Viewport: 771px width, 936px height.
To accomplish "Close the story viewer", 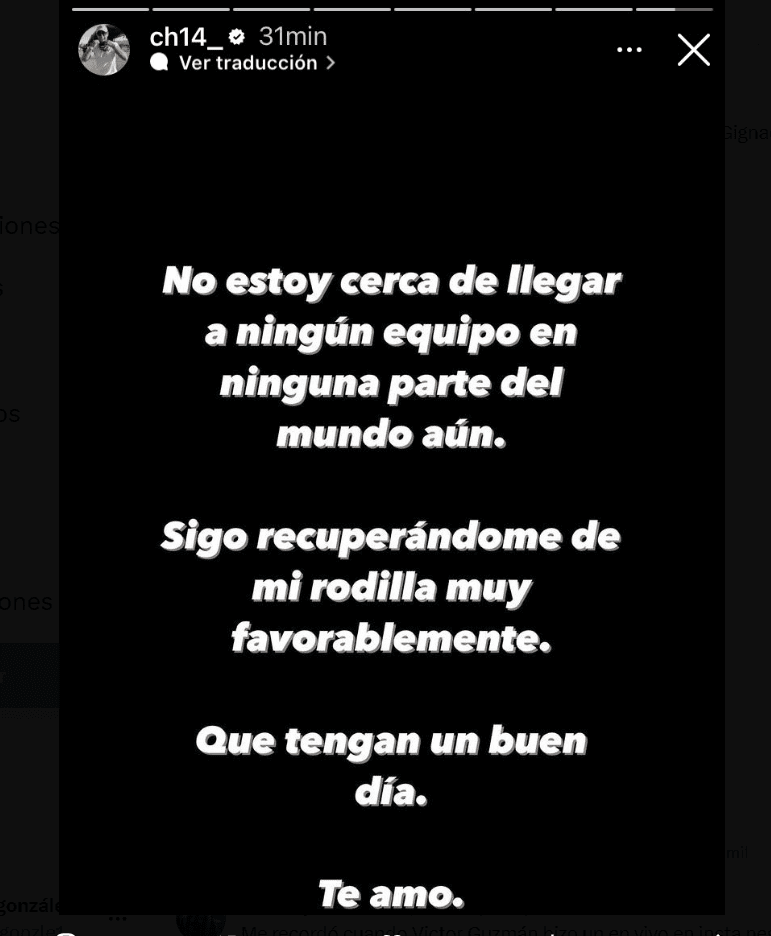I will 693,49.
